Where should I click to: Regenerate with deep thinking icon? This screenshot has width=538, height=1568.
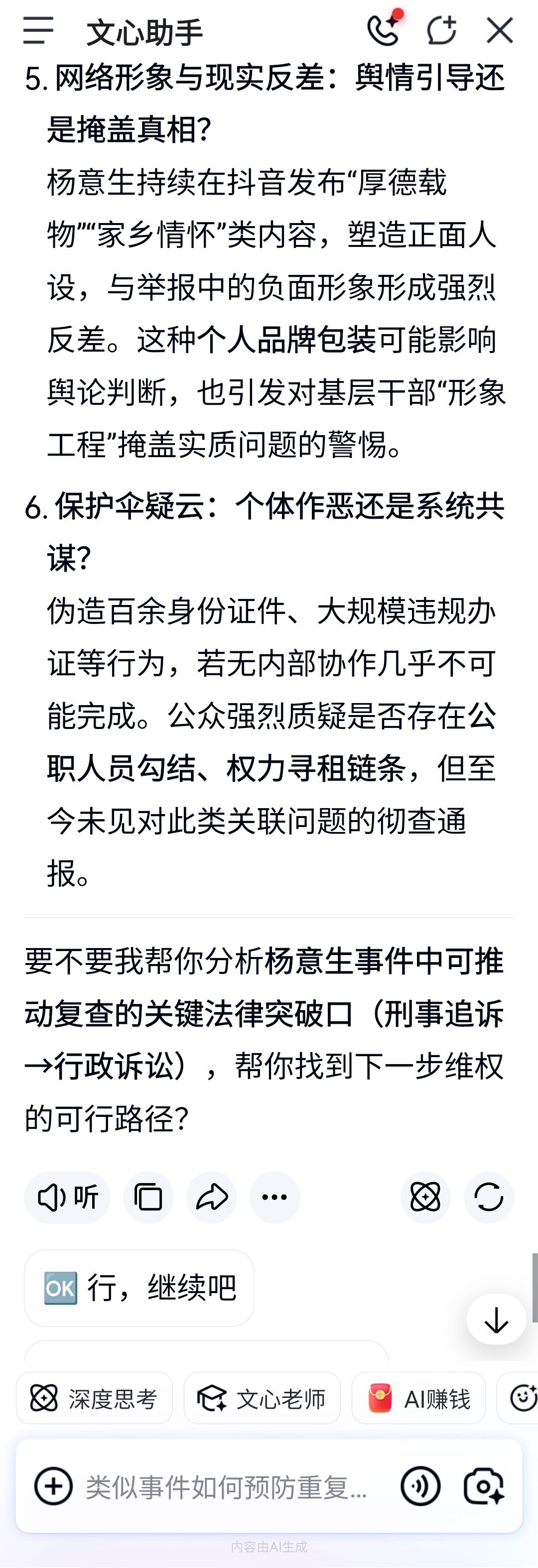tap(425, 1198)
